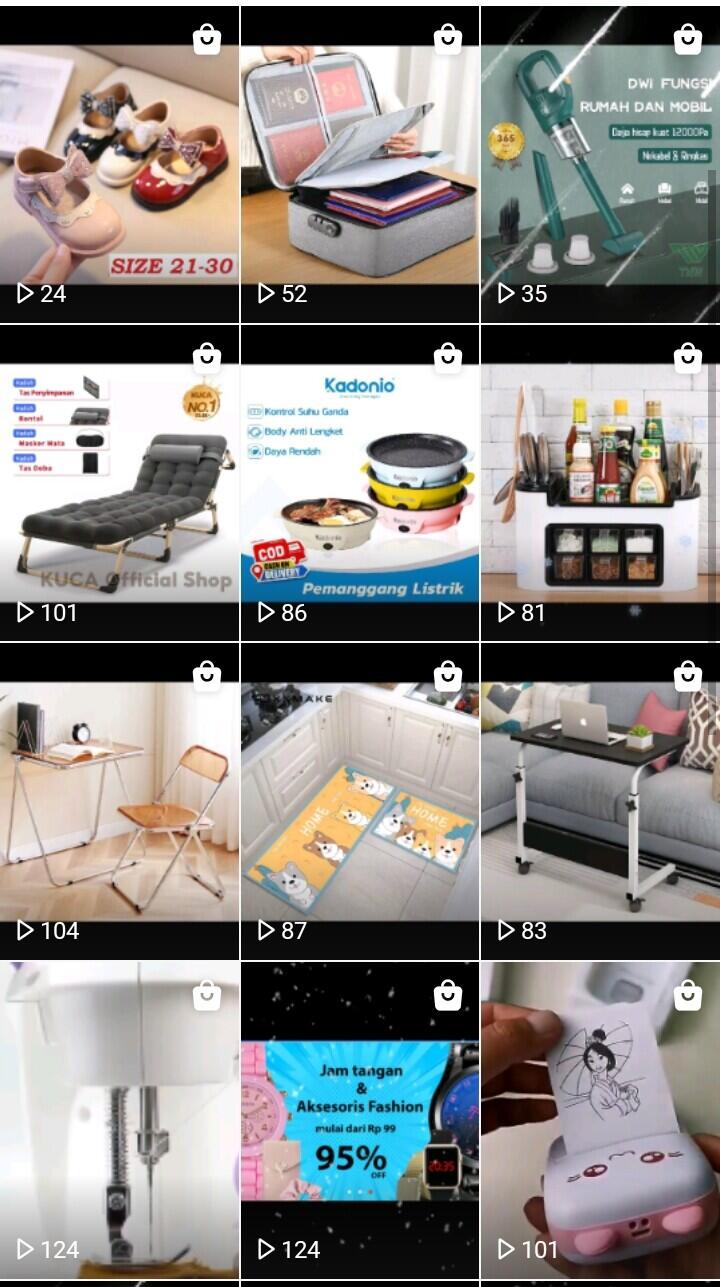Open the green handheld vacuum cleaner video
The image size is (720, 1287).
tap(600, 165)
